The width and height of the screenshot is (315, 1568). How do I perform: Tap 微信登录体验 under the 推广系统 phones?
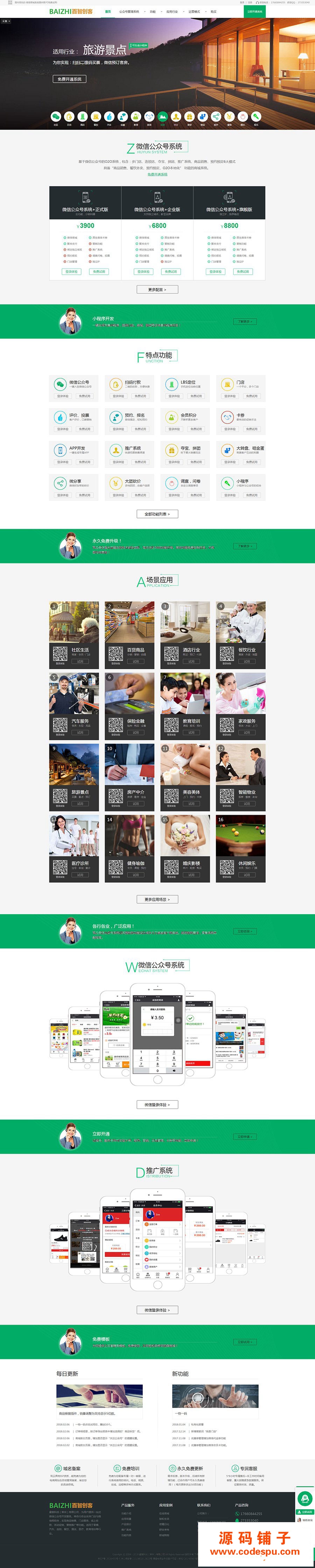click(157, 1310)
